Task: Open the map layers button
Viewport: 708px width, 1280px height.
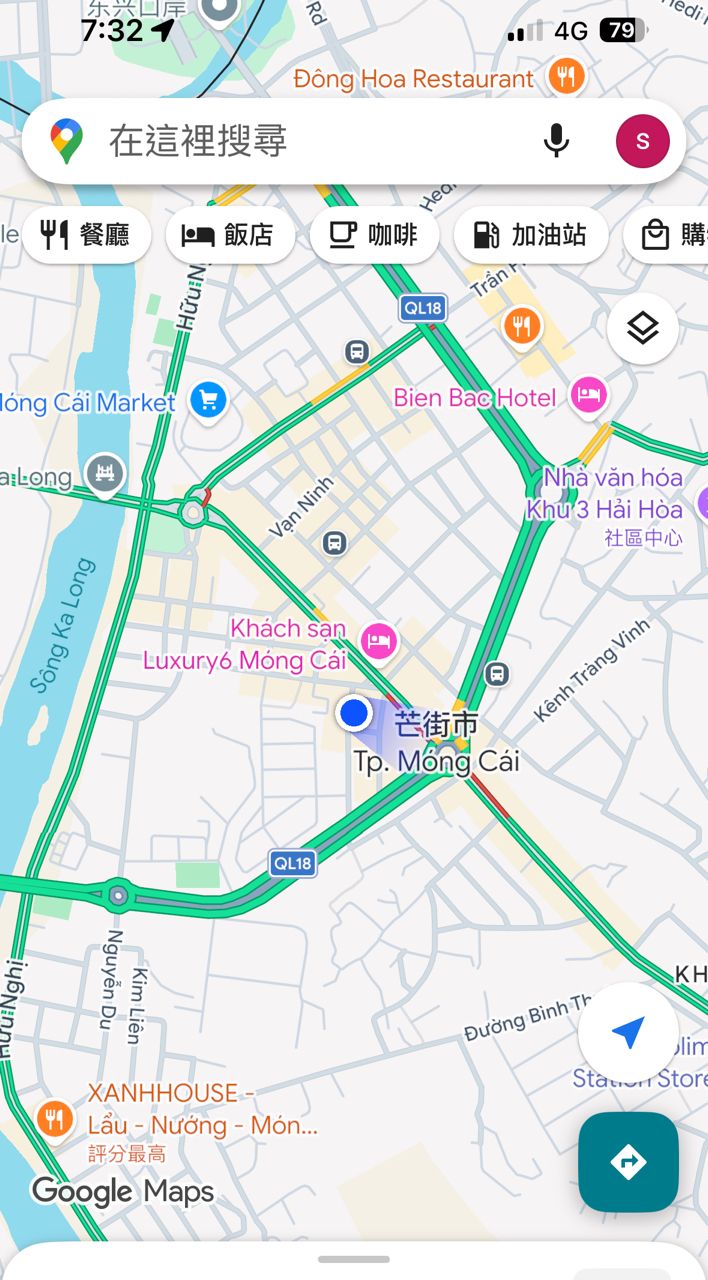Action: [x=642, y=327]
